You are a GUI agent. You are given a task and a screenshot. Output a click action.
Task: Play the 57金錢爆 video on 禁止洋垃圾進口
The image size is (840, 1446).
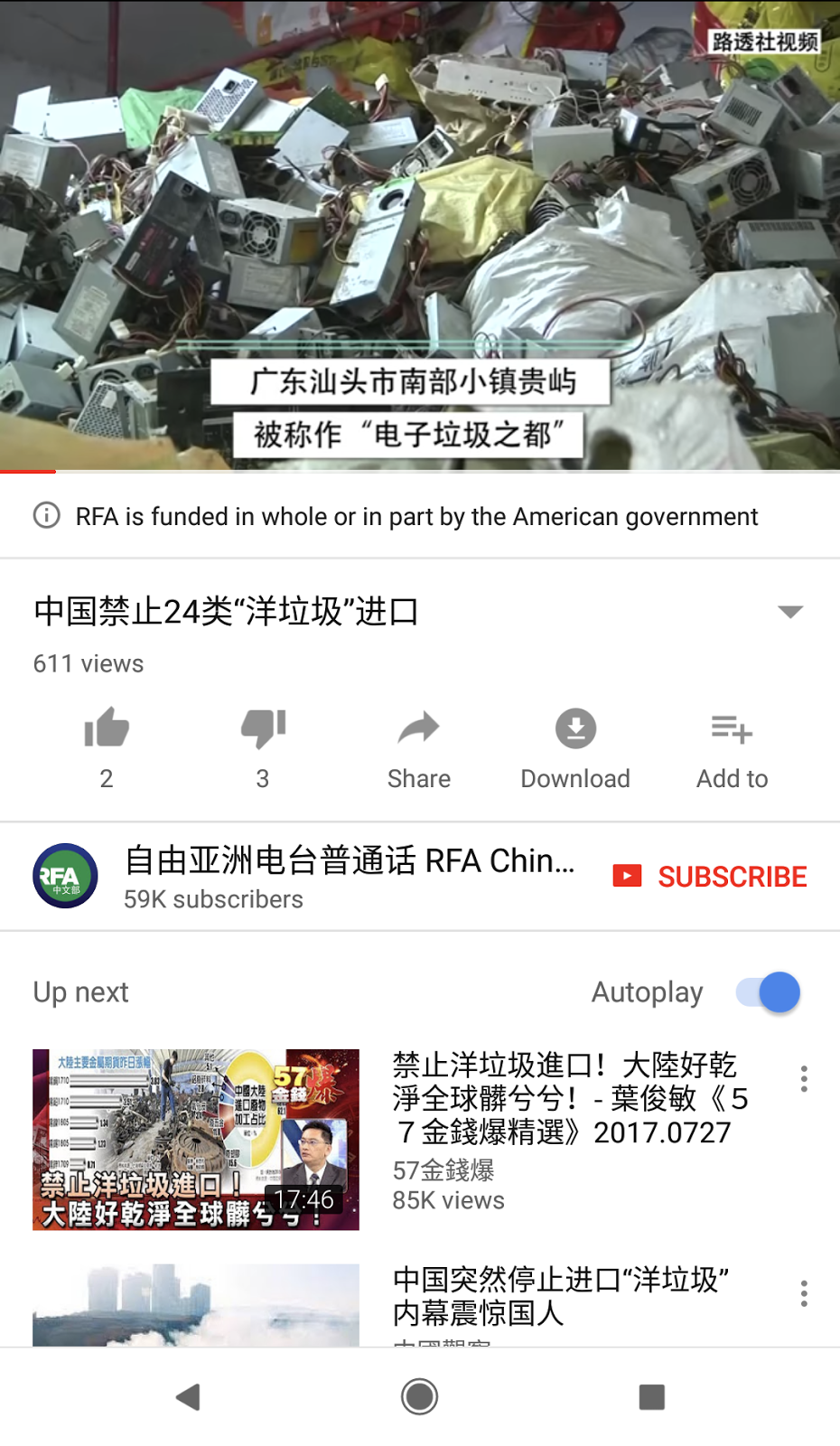tap(196, 1139)
